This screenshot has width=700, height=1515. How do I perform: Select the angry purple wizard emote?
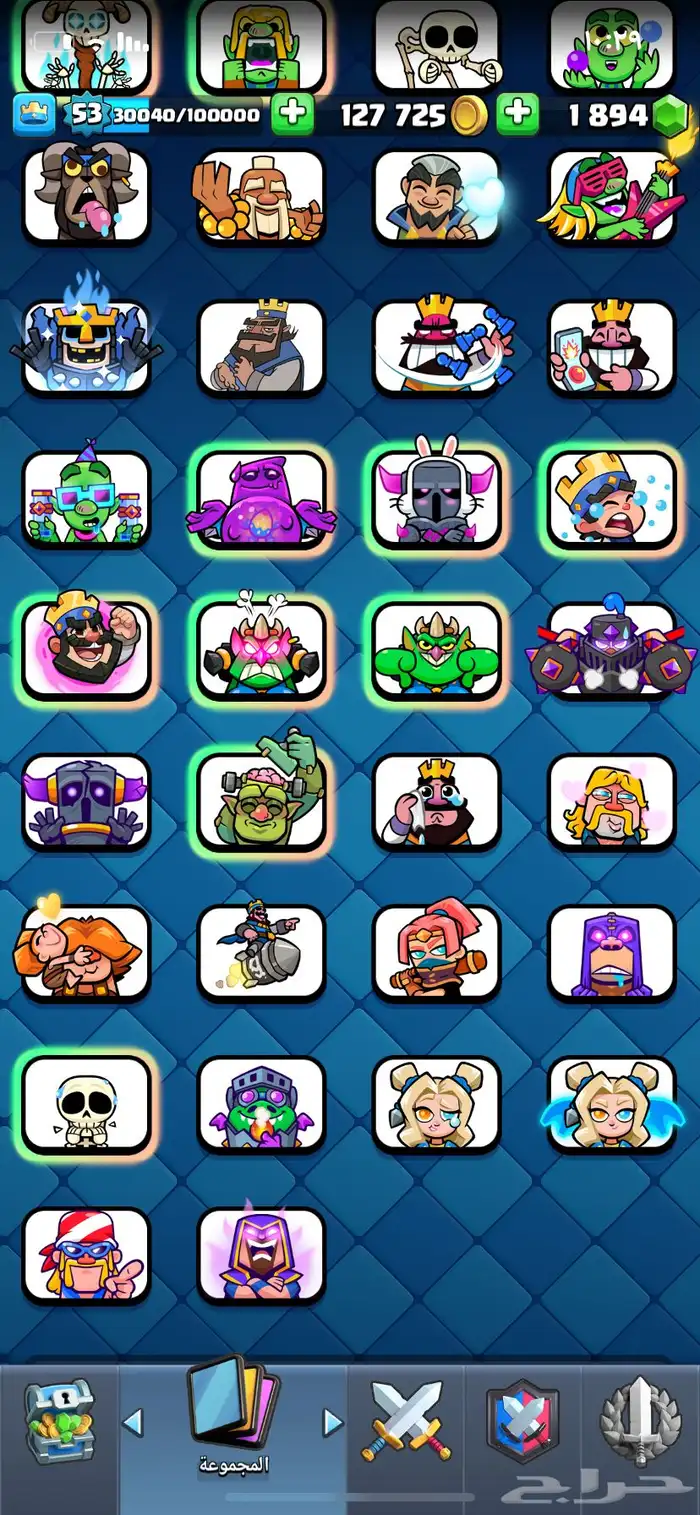tap(261, 1254)
